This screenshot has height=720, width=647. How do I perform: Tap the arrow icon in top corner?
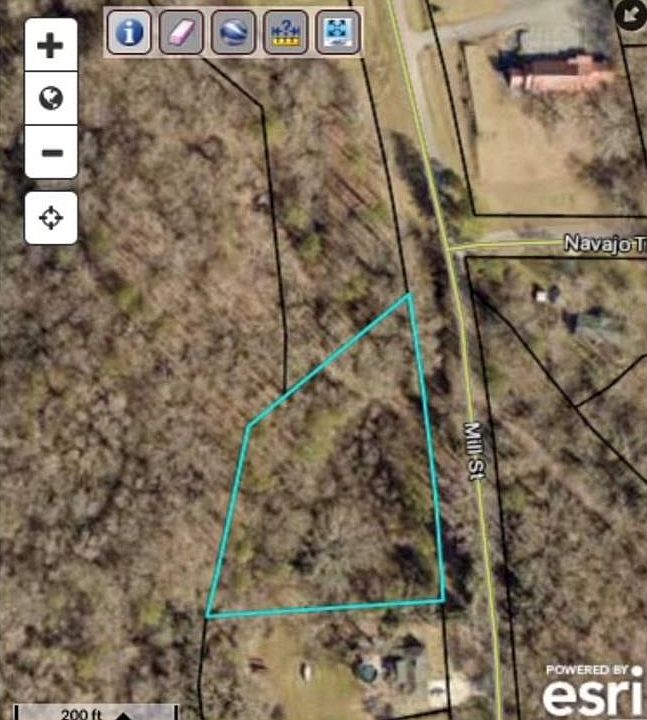coord(632,13)
